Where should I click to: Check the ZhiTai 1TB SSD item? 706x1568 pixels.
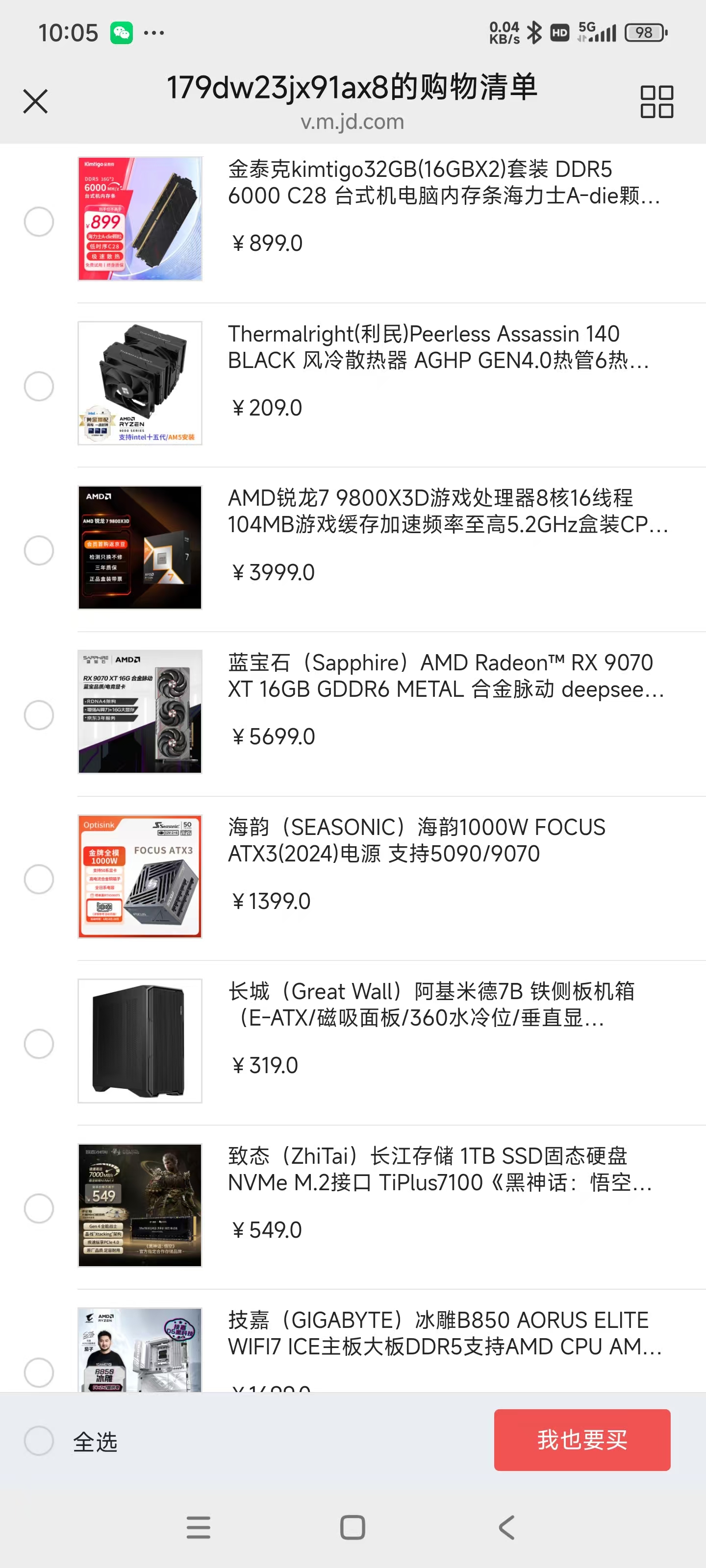click(x=39, y=1208)
